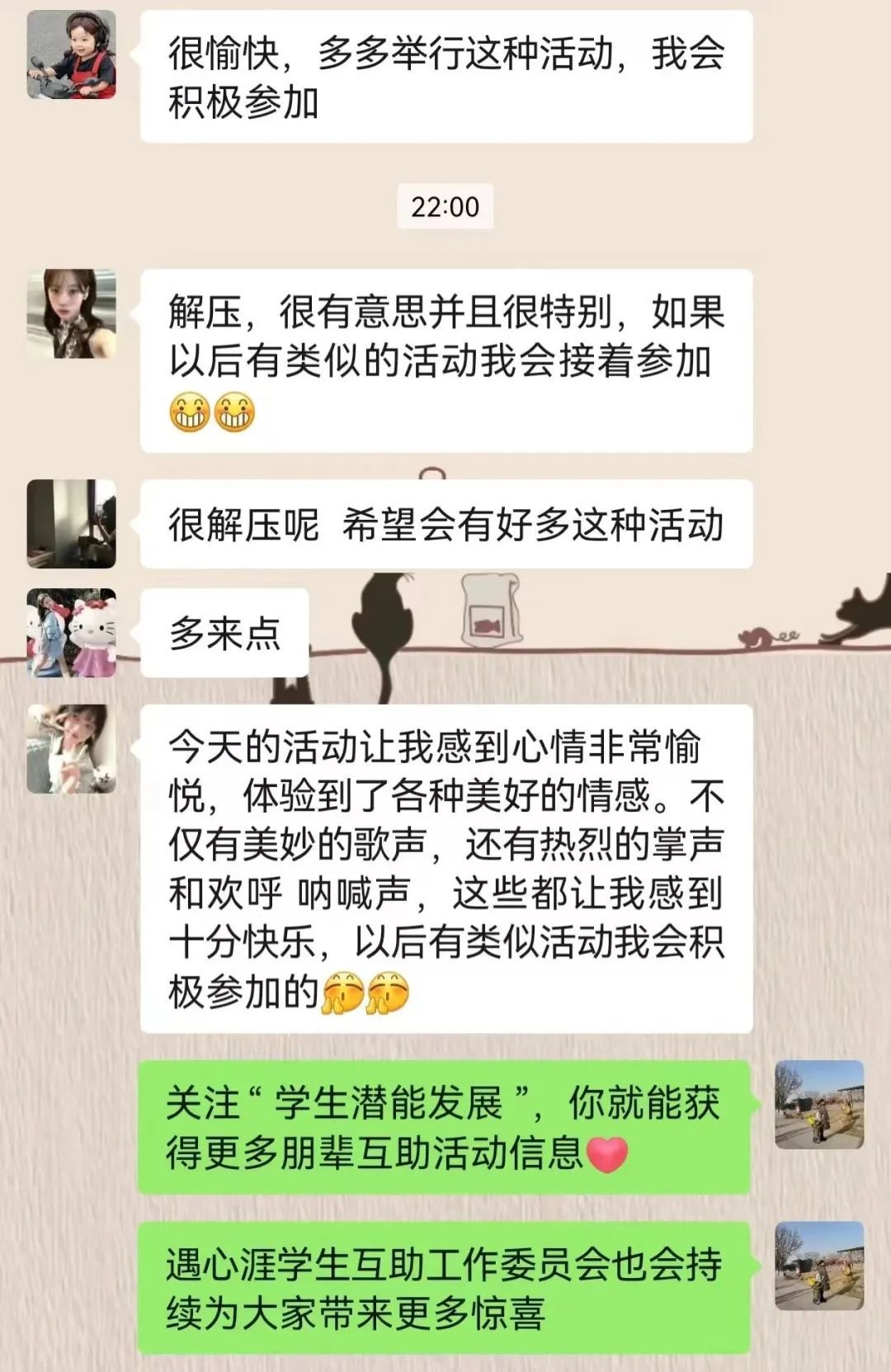Tap avatar beside the "今天的活动让我感到心情非常愉悦" message
This screenshot has height=1372, width=891.
coord(72,748)
